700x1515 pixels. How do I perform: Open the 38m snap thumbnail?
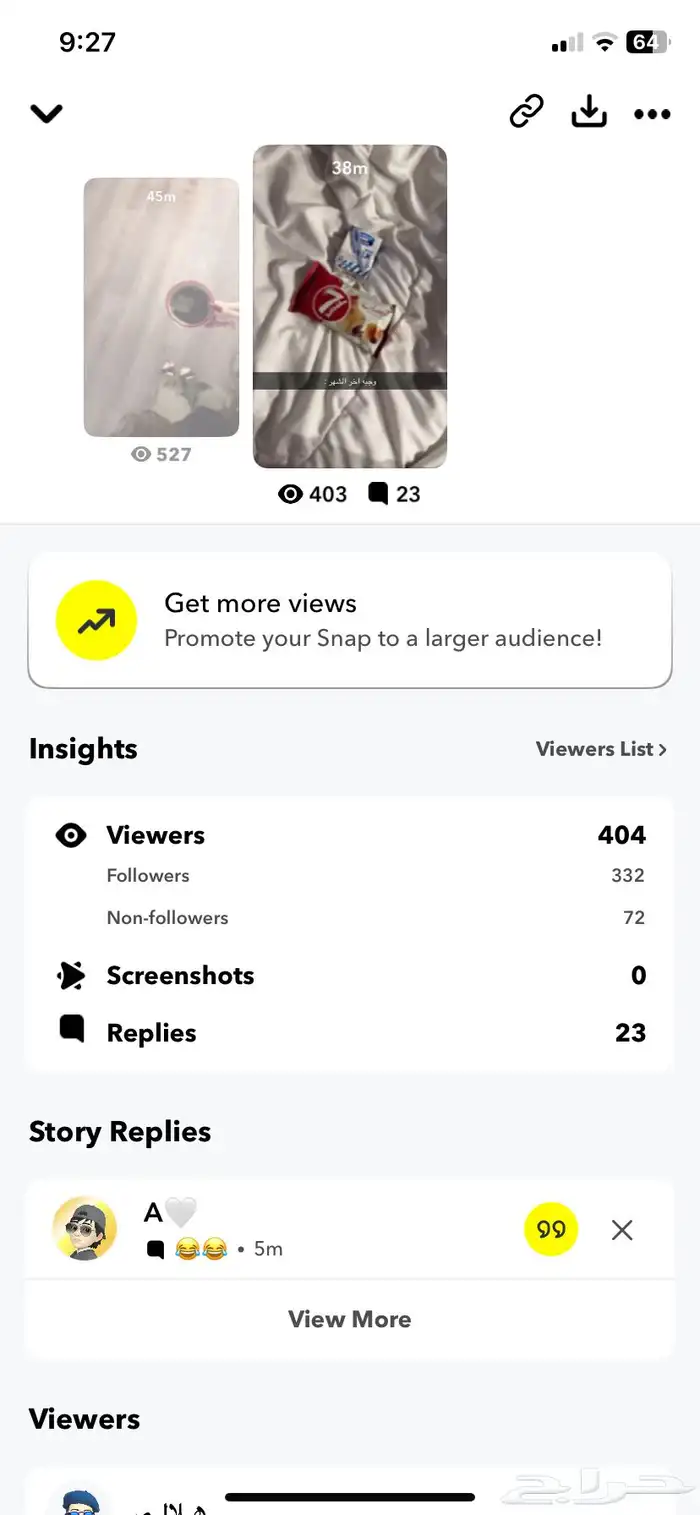coord(349,306)
